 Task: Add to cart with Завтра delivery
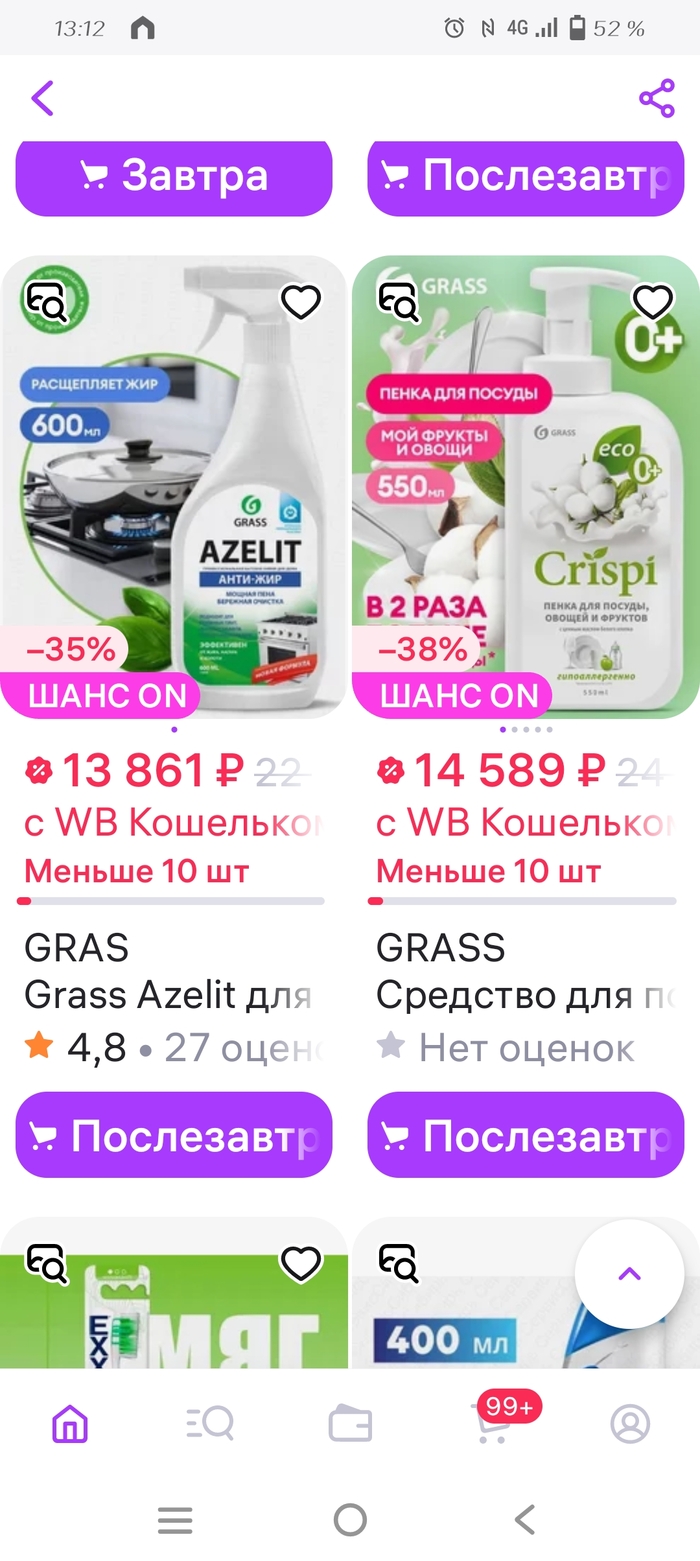tap(174, 177)
